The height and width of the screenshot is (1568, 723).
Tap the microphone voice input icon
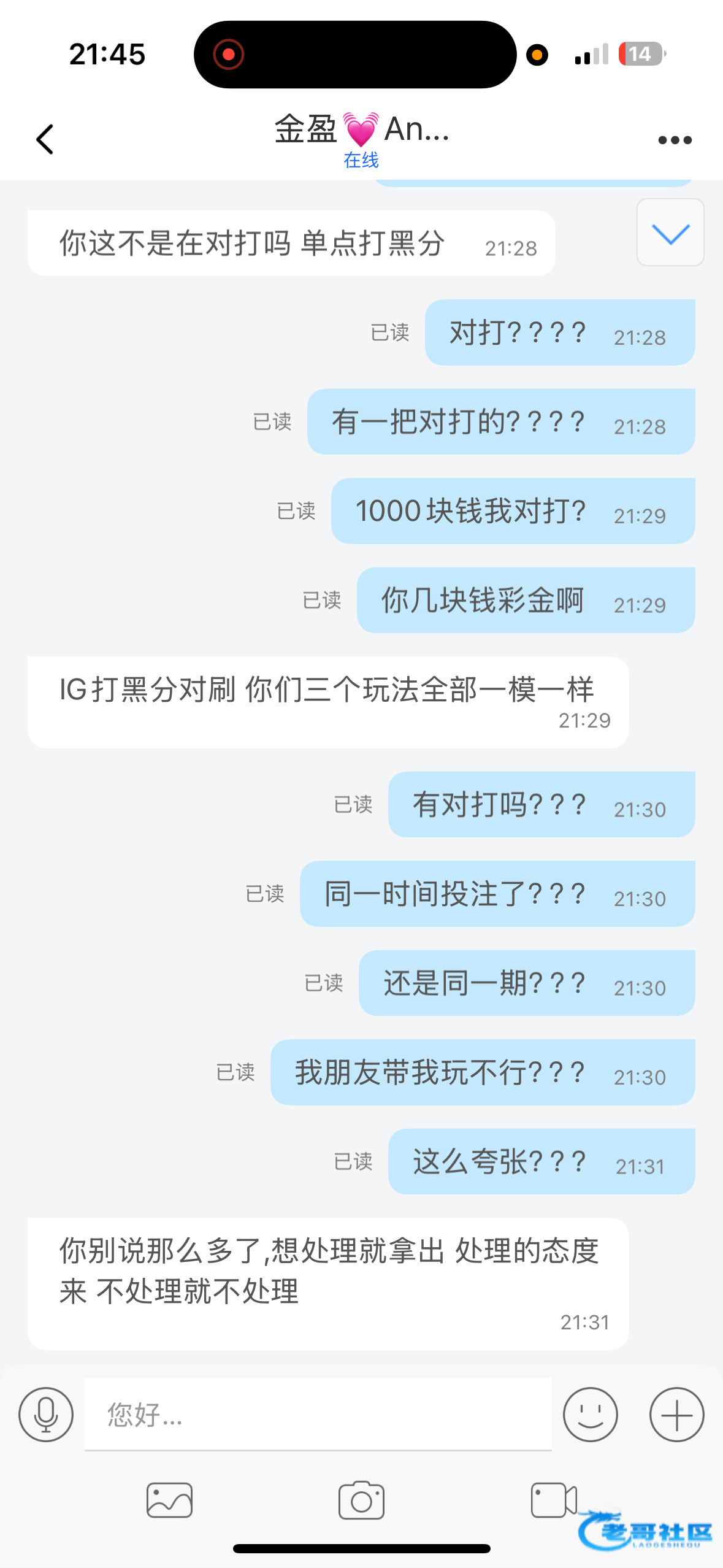point(46,1415)
